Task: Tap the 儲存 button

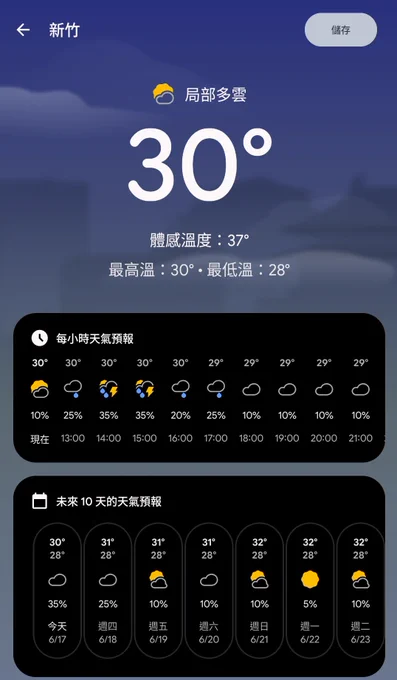Action: click(341, 30)
